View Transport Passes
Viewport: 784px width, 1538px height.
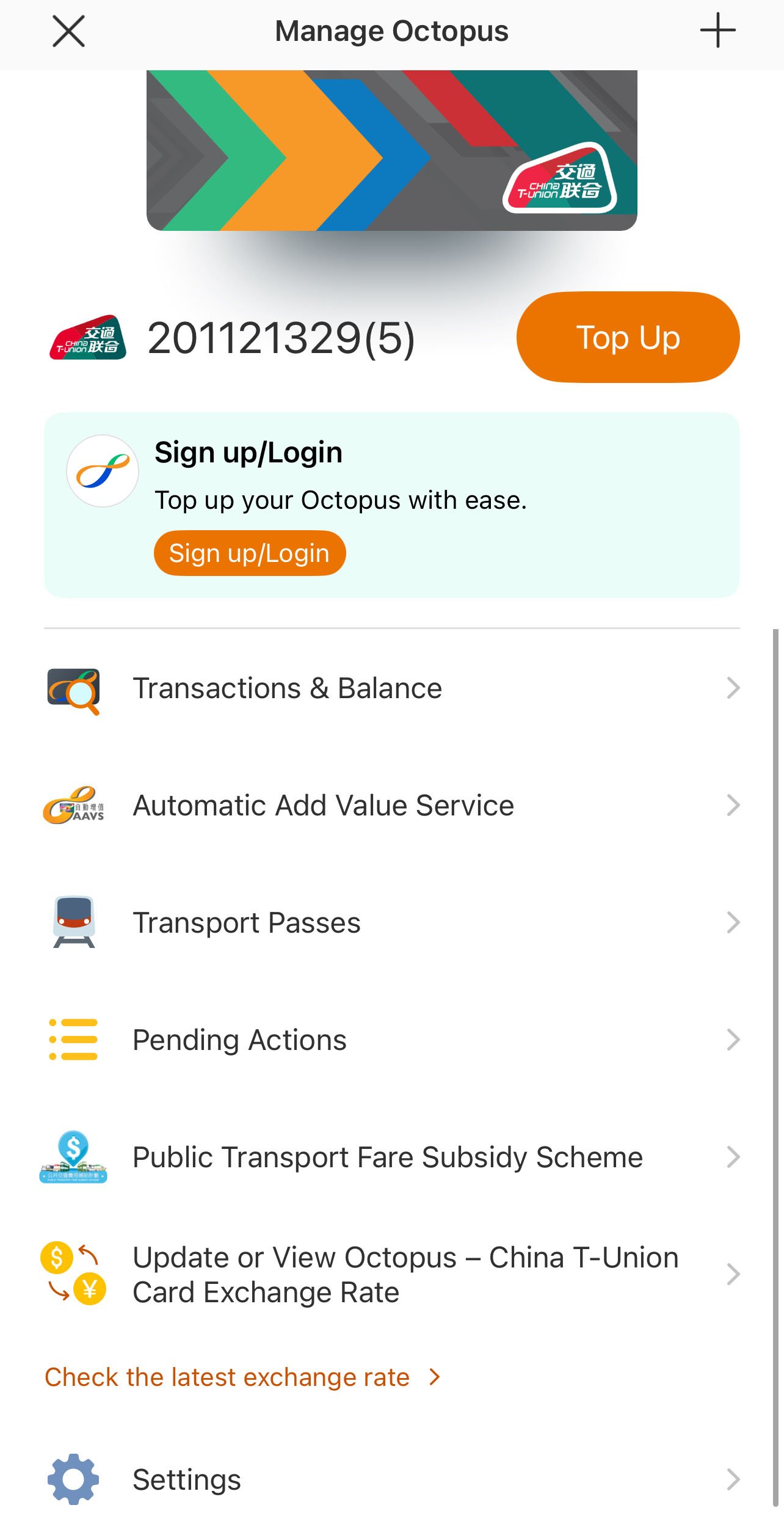coord(392,923)
